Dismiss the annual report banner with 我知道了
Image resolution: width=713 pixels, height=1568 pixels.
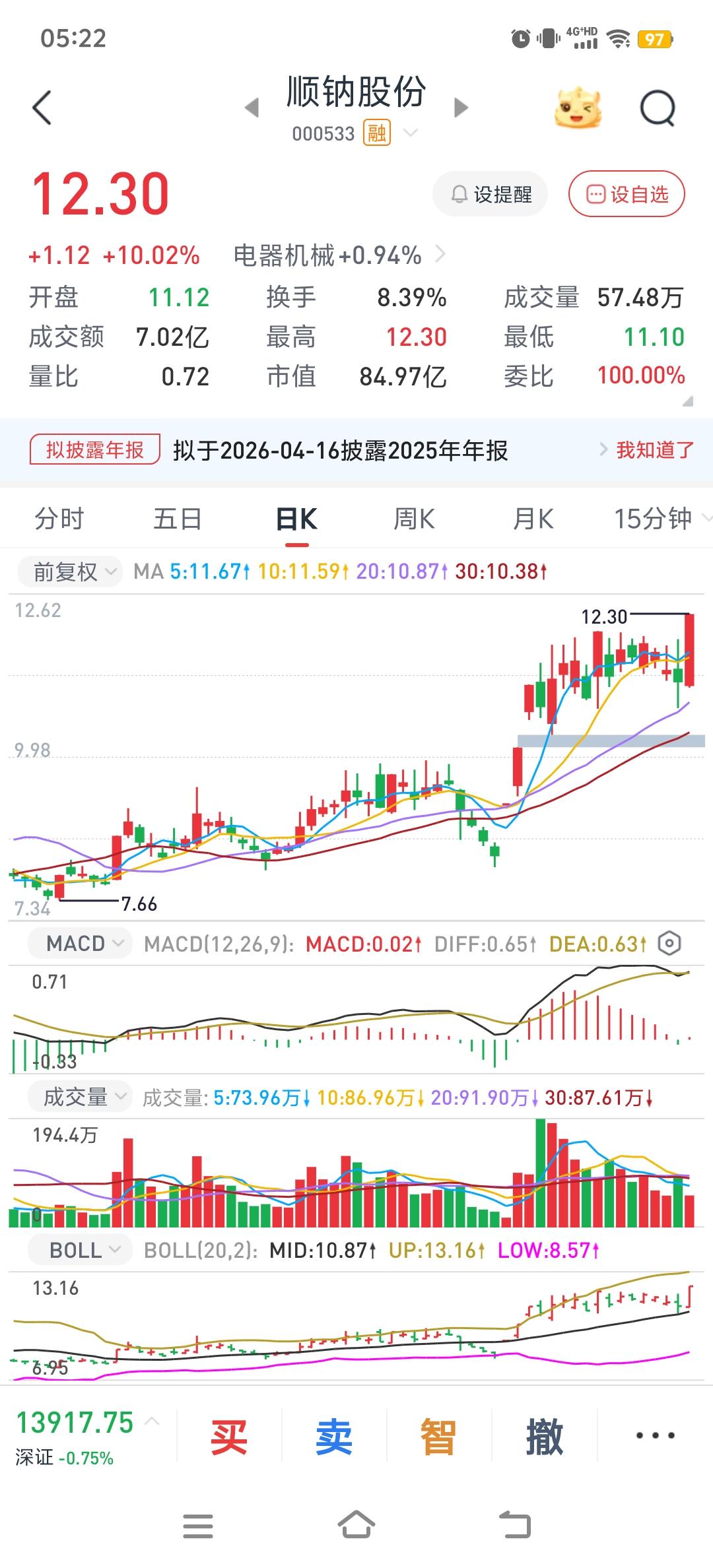coord(650,451)
